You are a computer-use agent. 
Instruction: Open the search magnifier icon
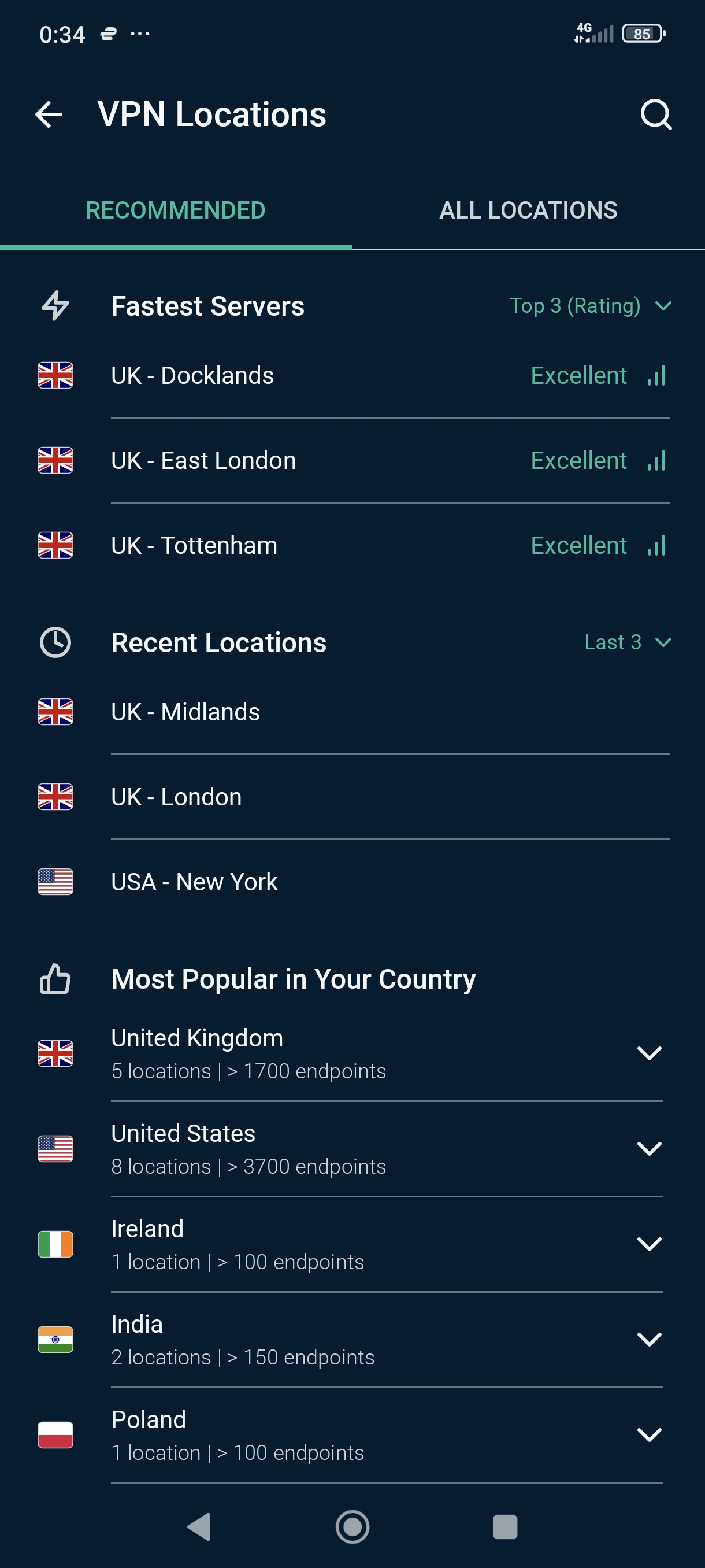[x=656, y=114]
